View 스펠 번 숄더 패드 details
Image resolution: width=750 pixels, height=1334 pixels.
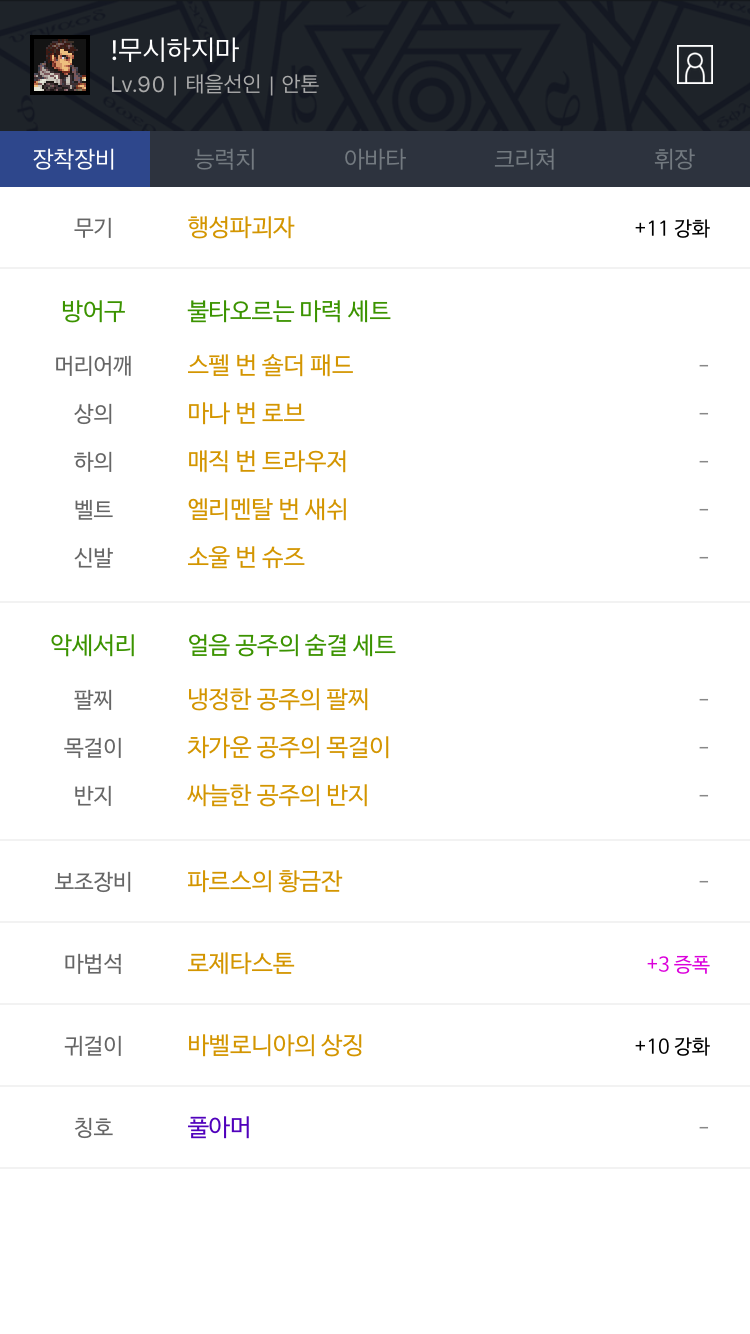pos(270,365)
